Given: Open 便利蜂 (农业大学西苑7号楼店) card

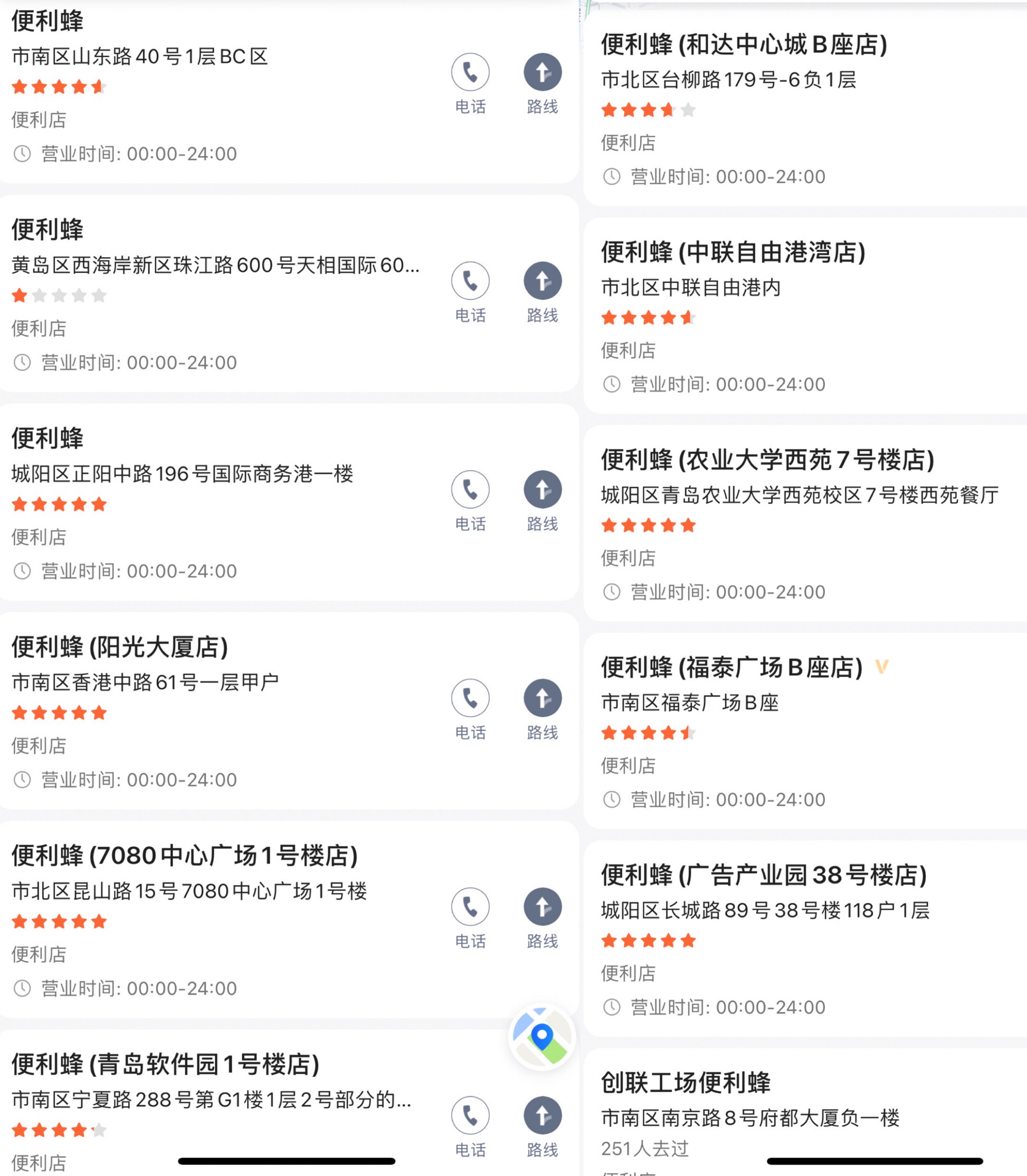Looking at the screenshot, I should pyautogui.click(x=767, y=460).
